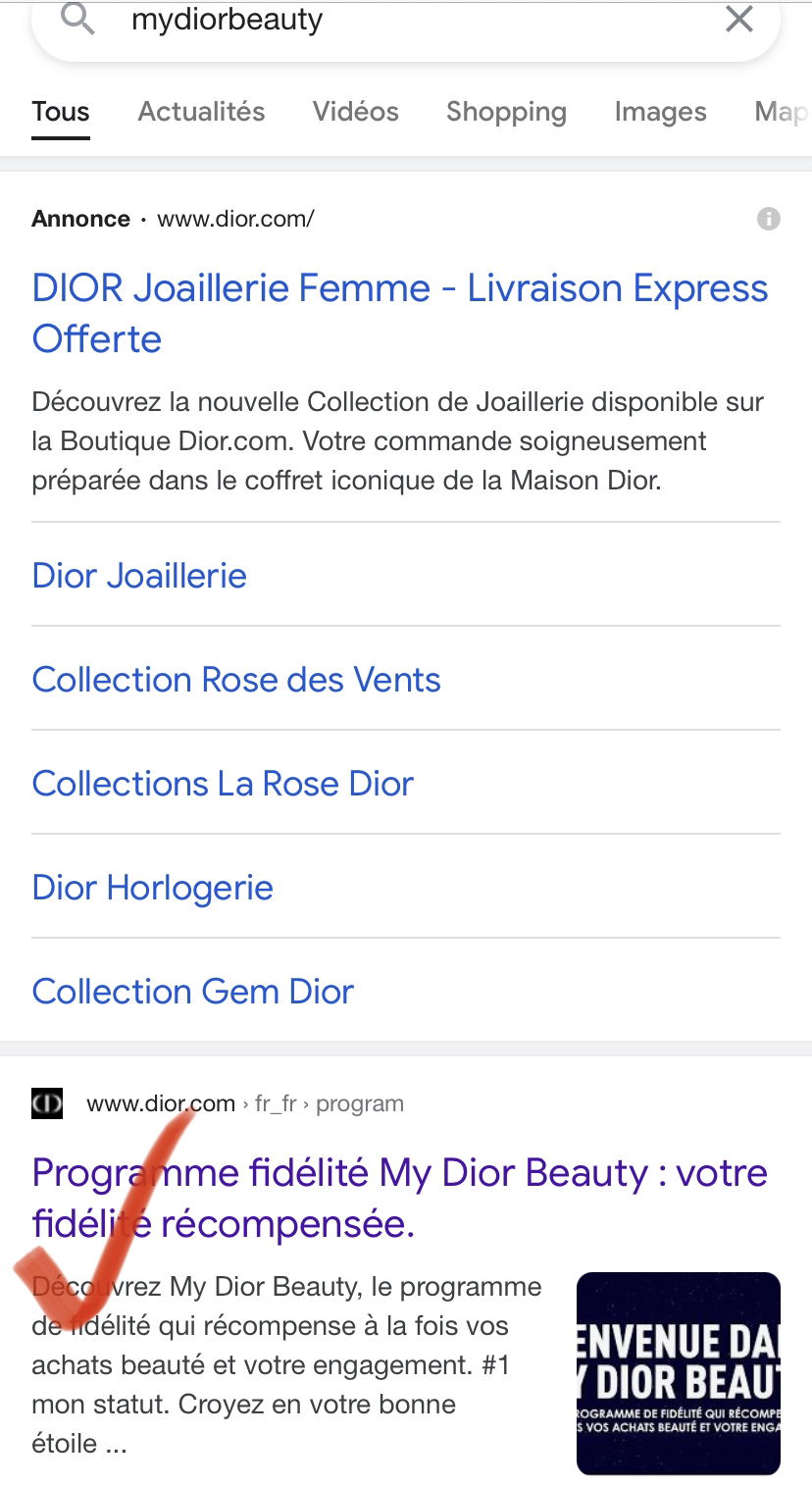Open the ad info icon
Screen dimensions: 812x1485
tap(769, 219)
